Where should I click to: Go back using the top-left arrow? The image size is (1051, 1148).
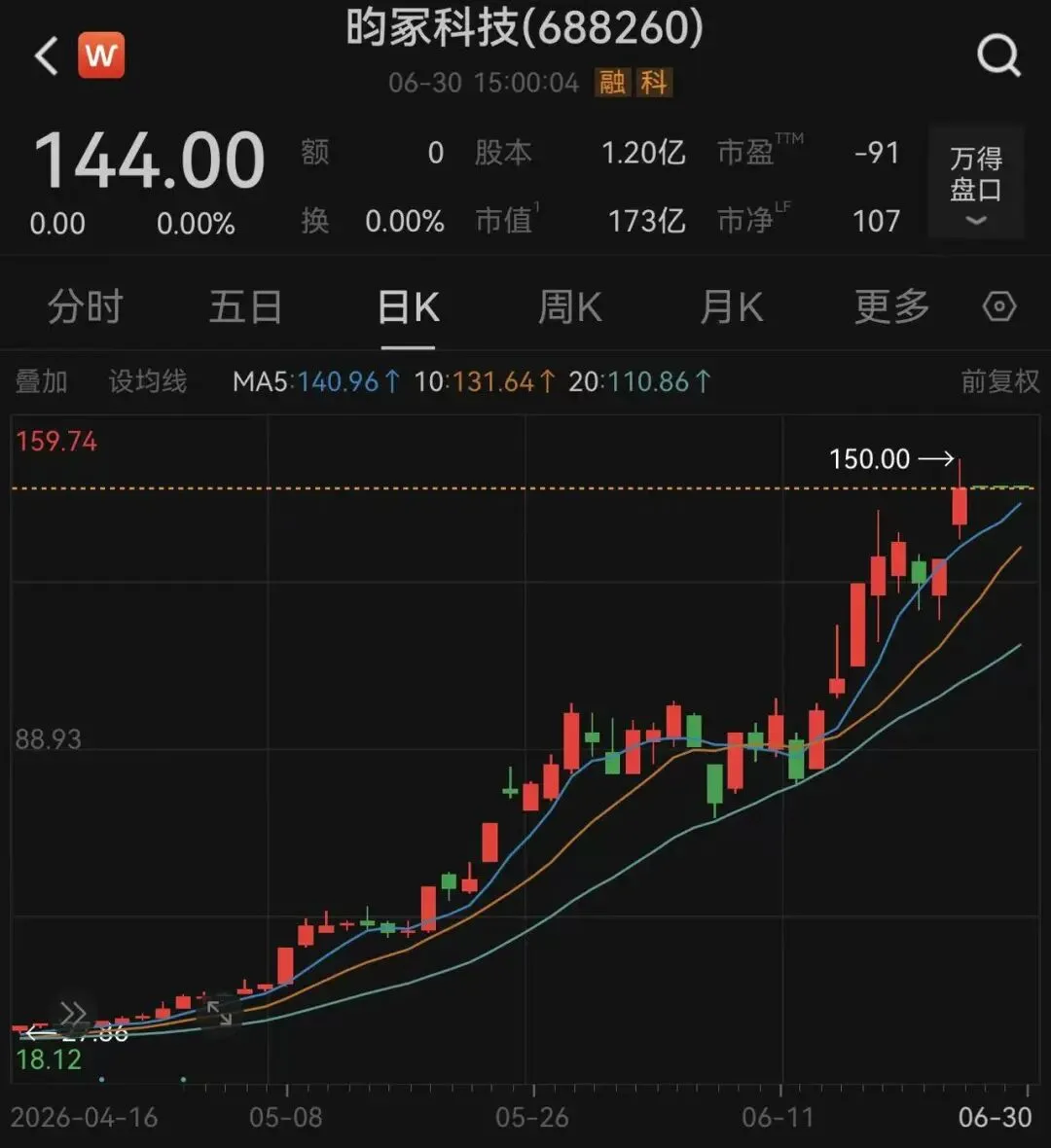46,55
